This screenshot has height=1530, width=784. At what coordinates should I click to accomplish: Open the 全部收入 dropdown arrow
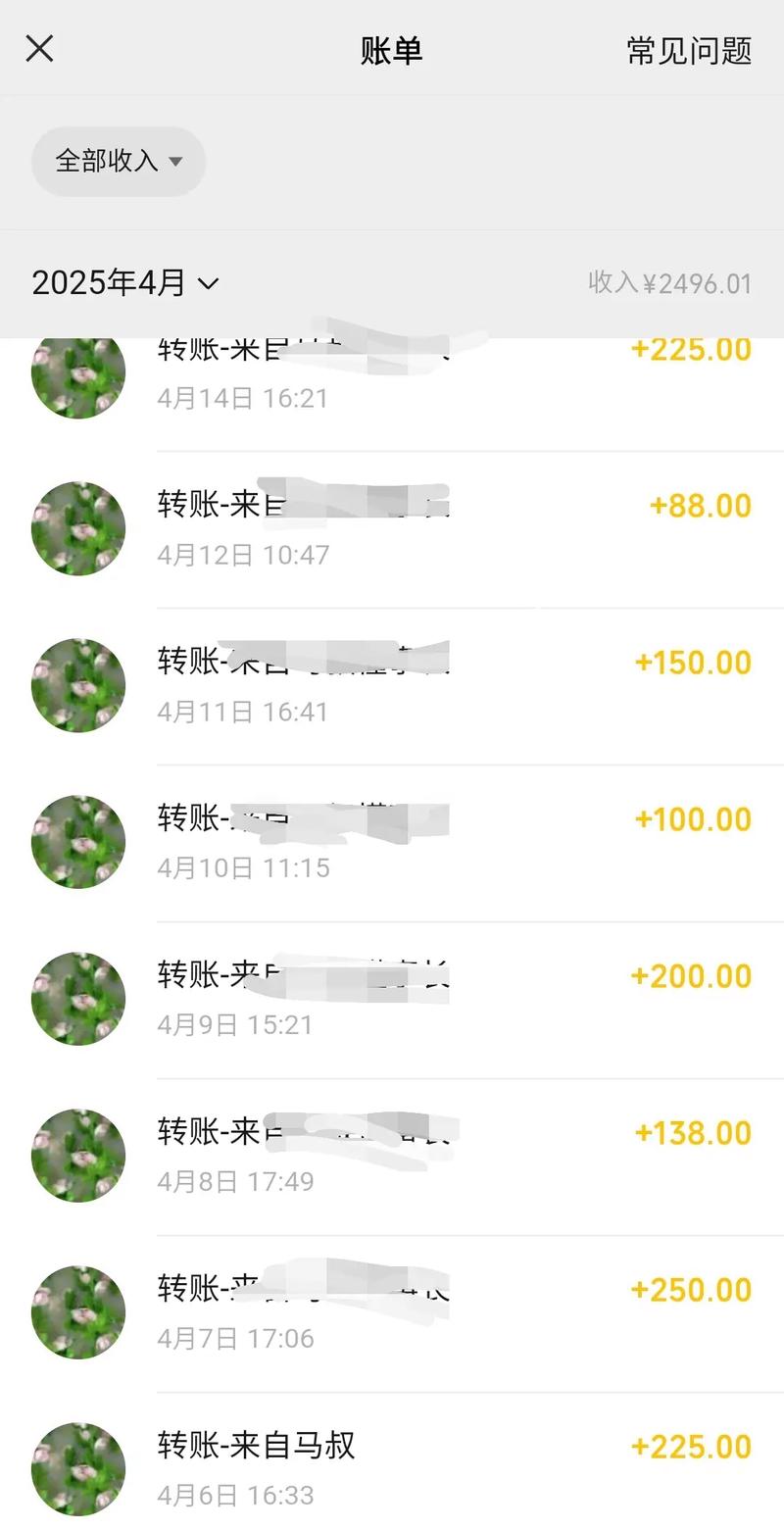176,164
